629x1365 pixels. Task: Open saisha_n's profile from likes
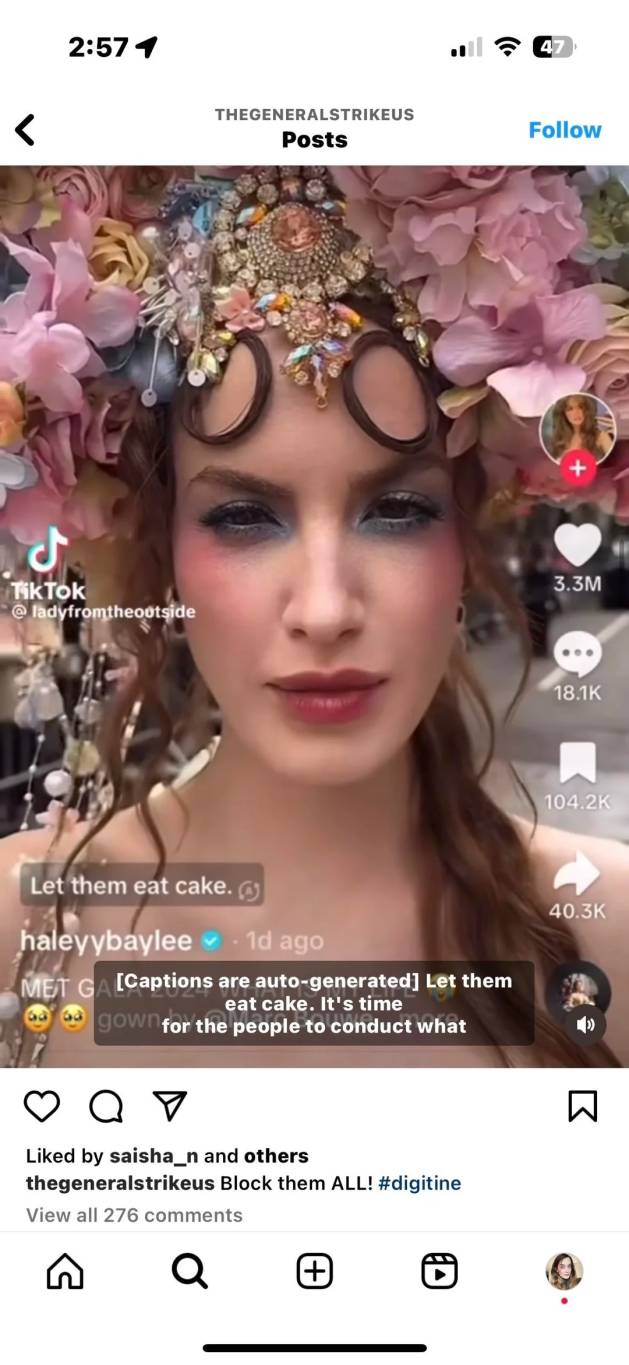click(x=153, y=1156)
